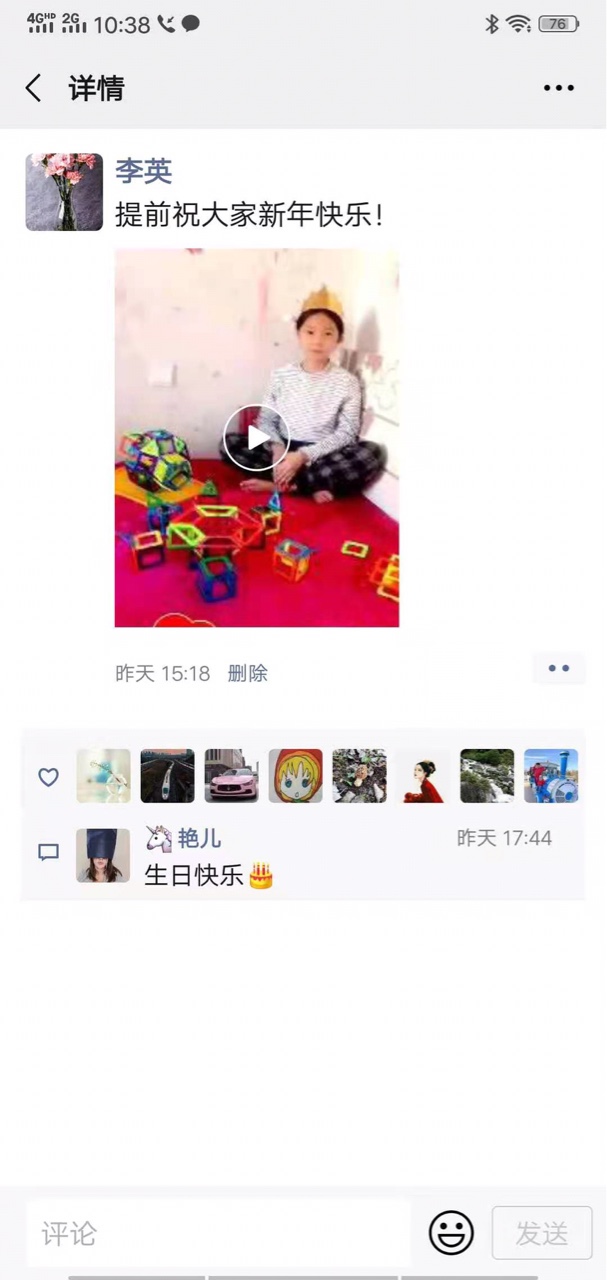607x1280 pixels.
Task: View the first liker's avatar
Action: point(104,776)
